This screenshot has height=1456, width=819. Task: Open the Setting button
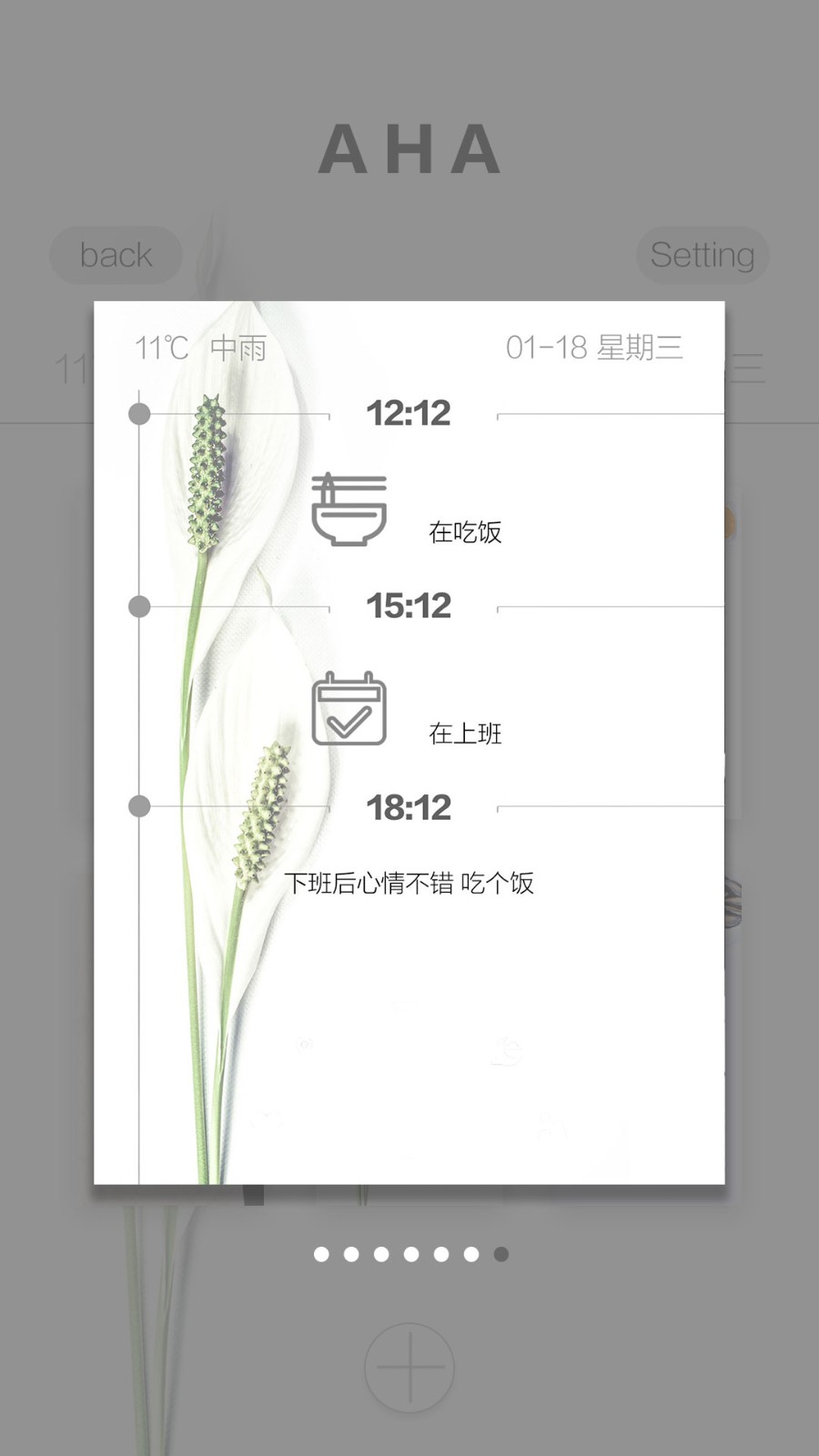[703, 256]
